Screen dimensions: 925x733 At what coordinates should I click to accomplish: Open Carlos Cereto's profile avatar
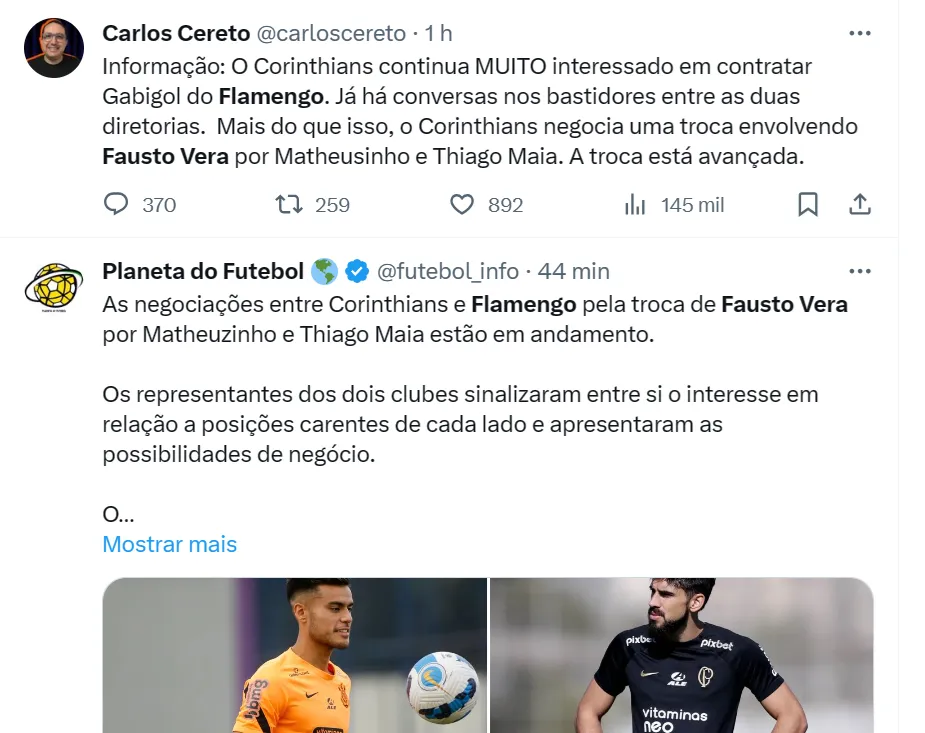click(54, 48)
